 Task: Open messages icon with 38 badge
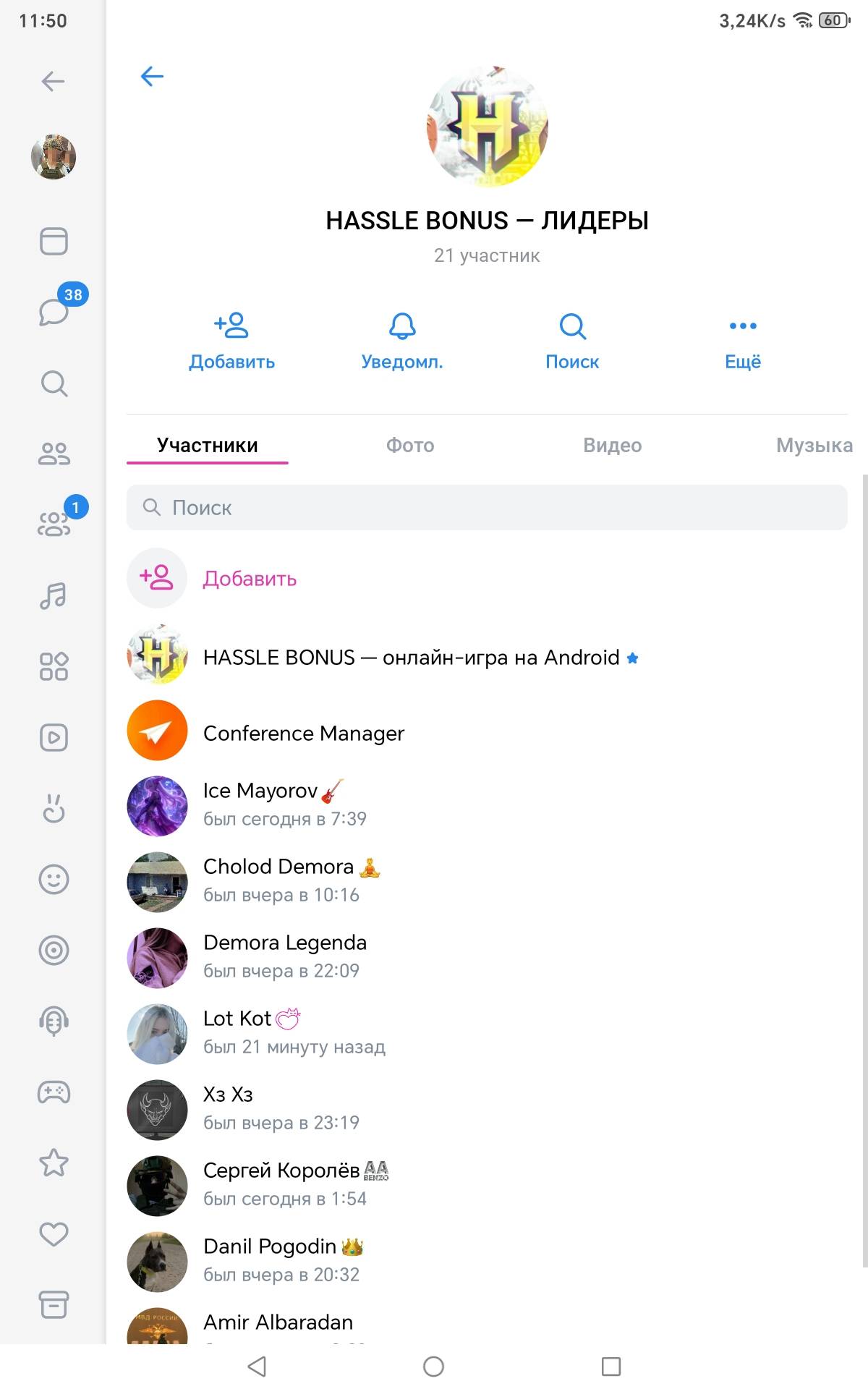click(54, 311)
